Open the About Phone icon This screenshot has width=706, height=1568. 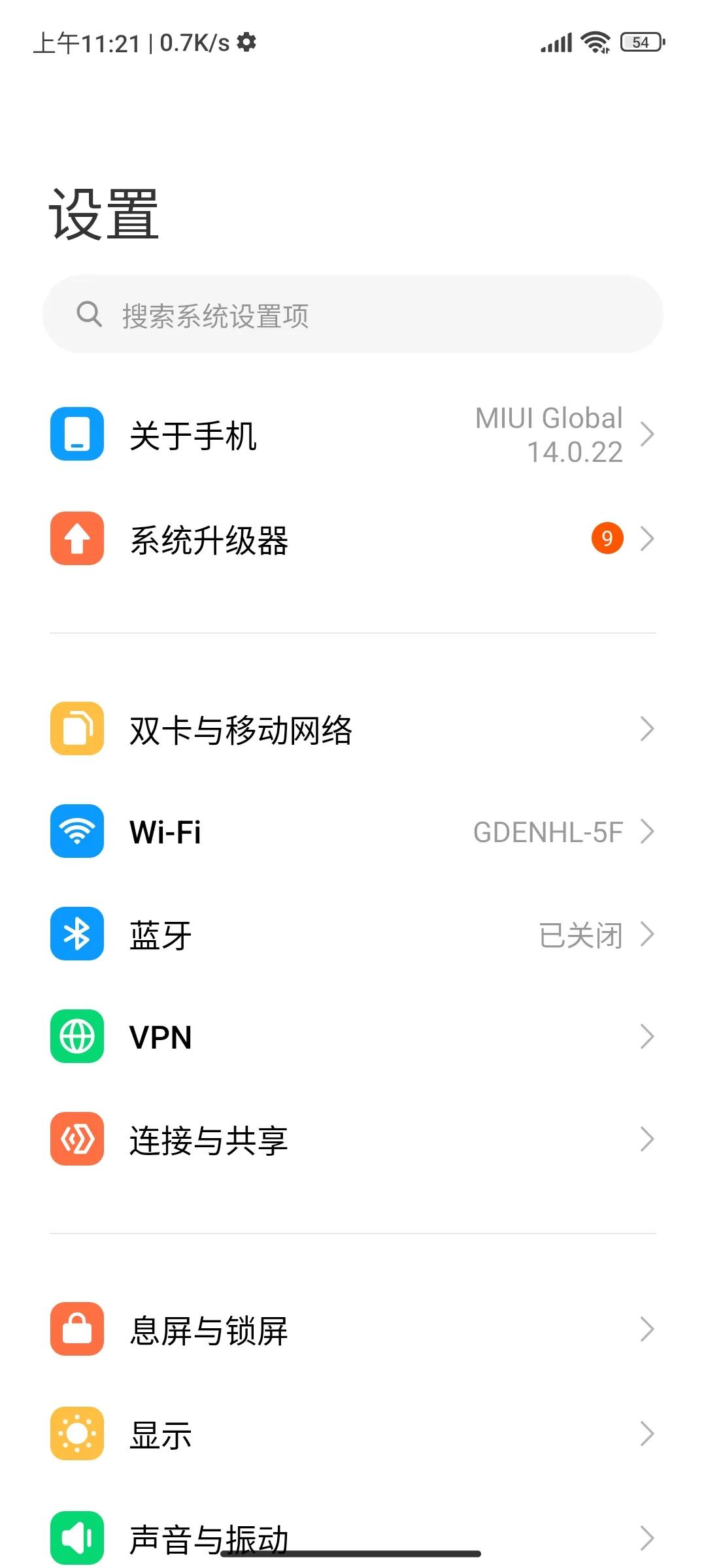click(x=76, y=434)
